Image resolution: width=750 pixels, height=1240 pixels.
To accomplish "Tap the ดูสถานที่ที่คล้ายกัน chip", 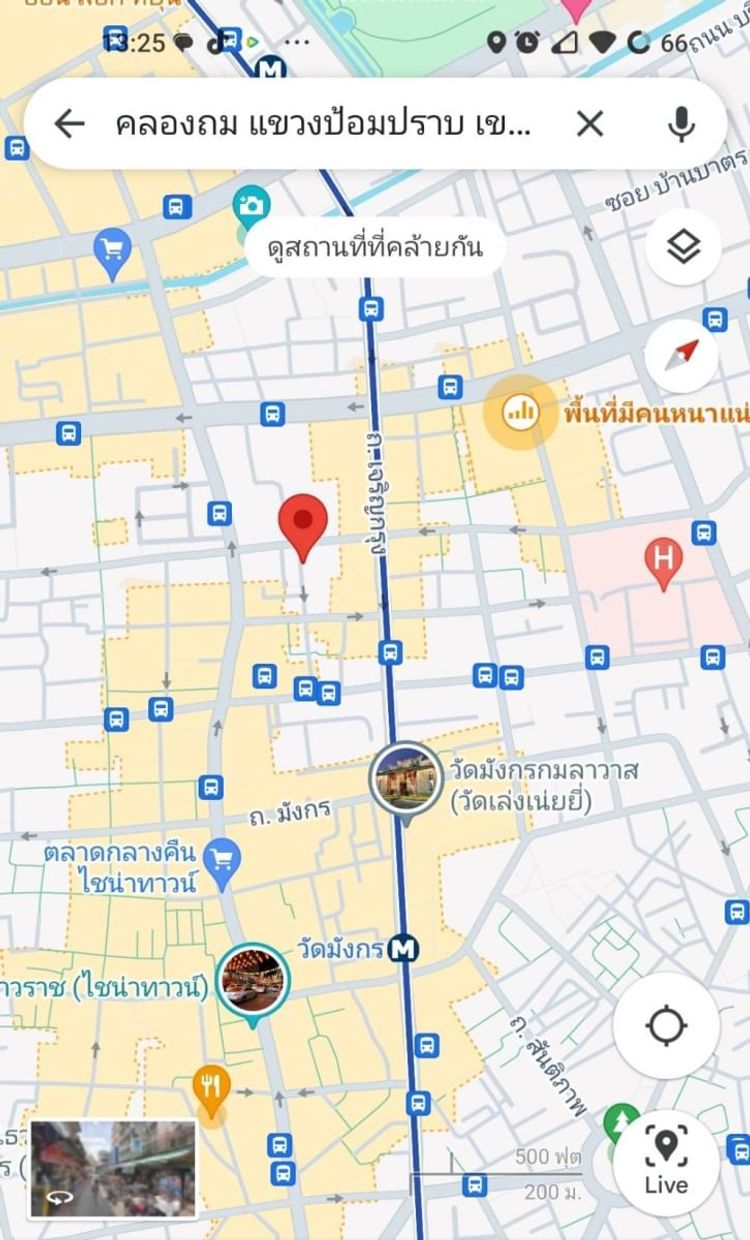I will (375, 246).
